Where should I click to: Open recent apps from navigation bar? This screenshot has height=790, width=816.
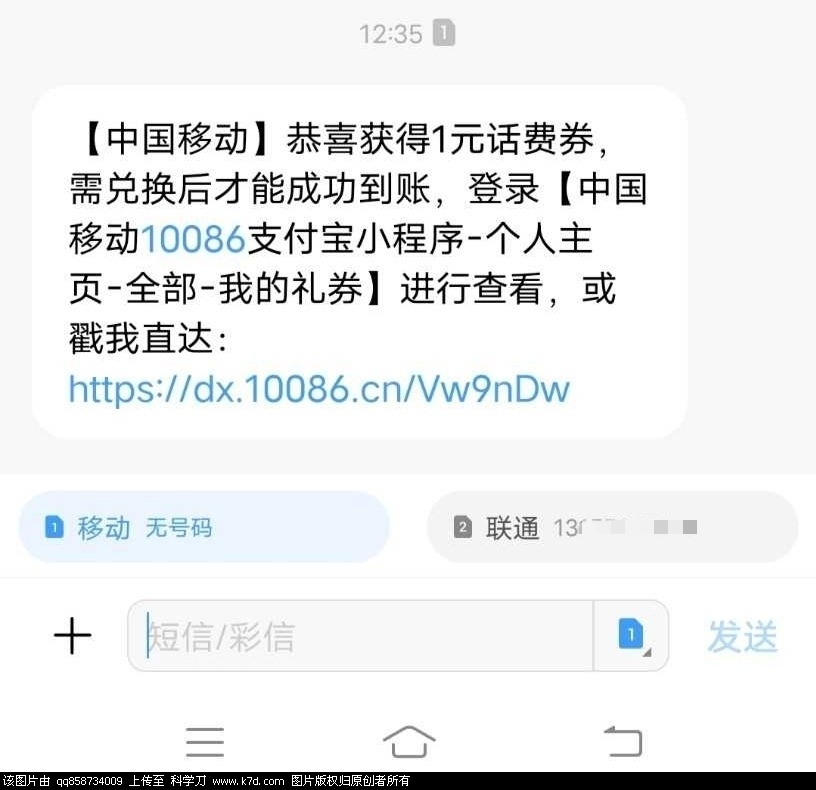coord(205,741)
